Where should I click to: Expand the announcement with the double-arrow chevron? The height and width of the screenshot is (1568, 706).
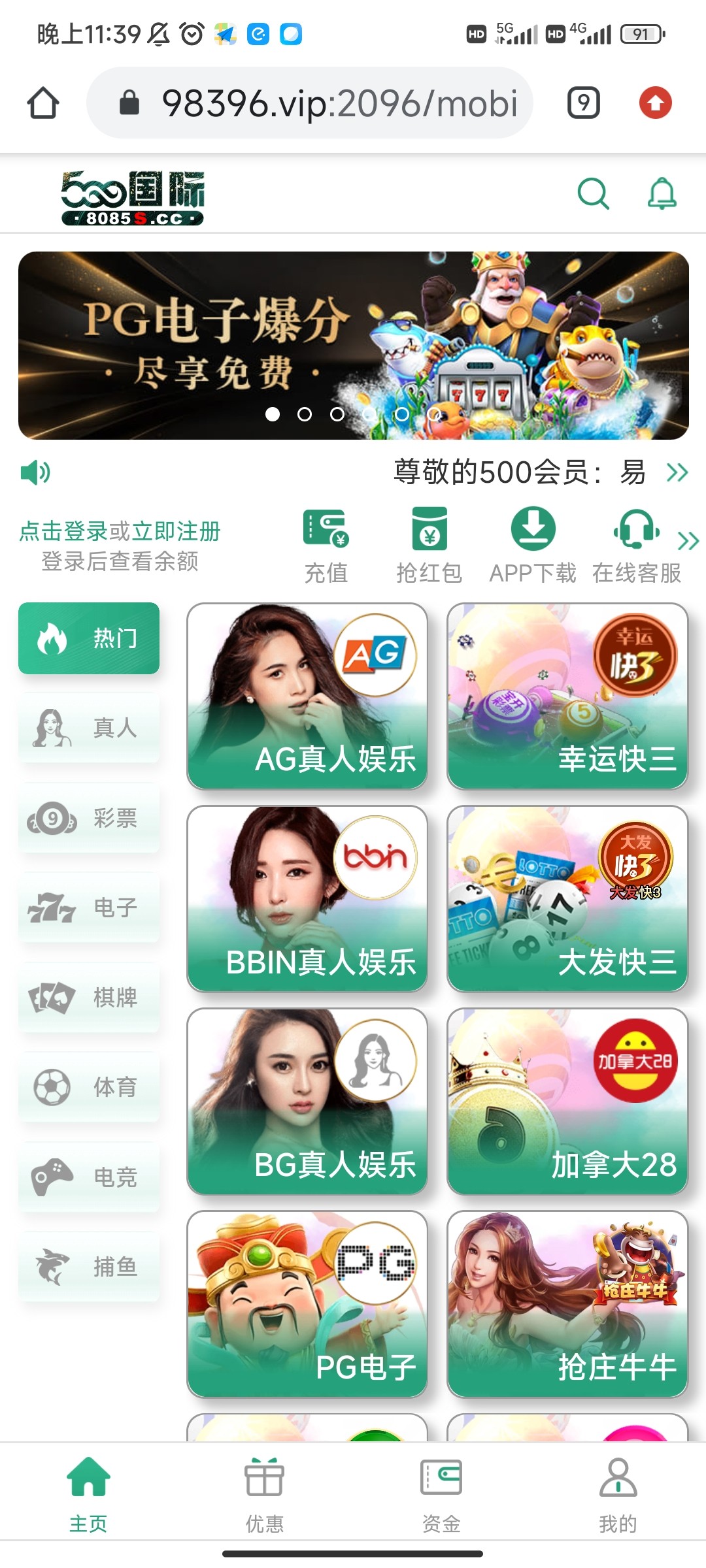[x=676, y=472]
